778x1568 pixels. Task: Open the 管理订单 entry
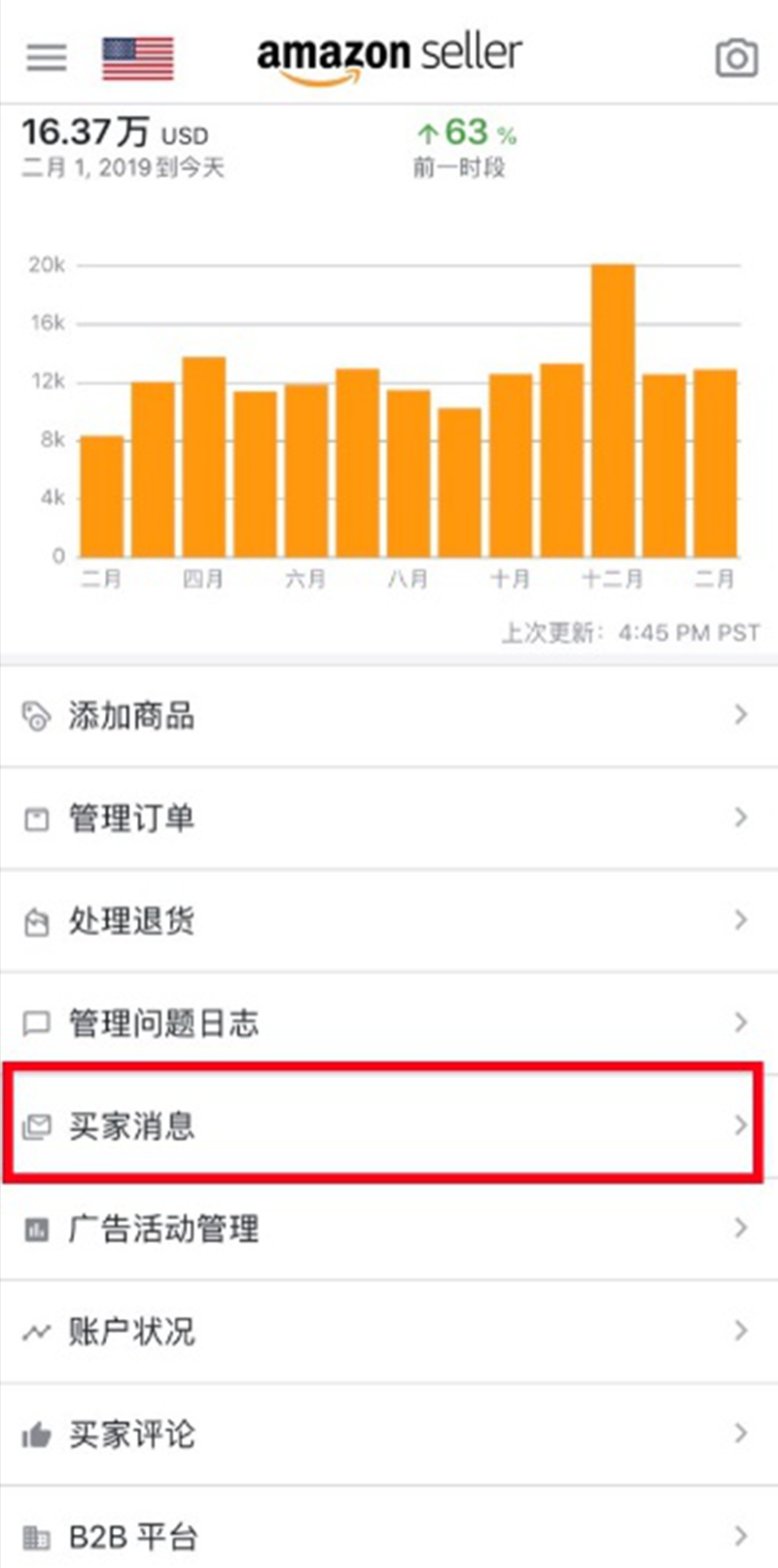[389, 818]
